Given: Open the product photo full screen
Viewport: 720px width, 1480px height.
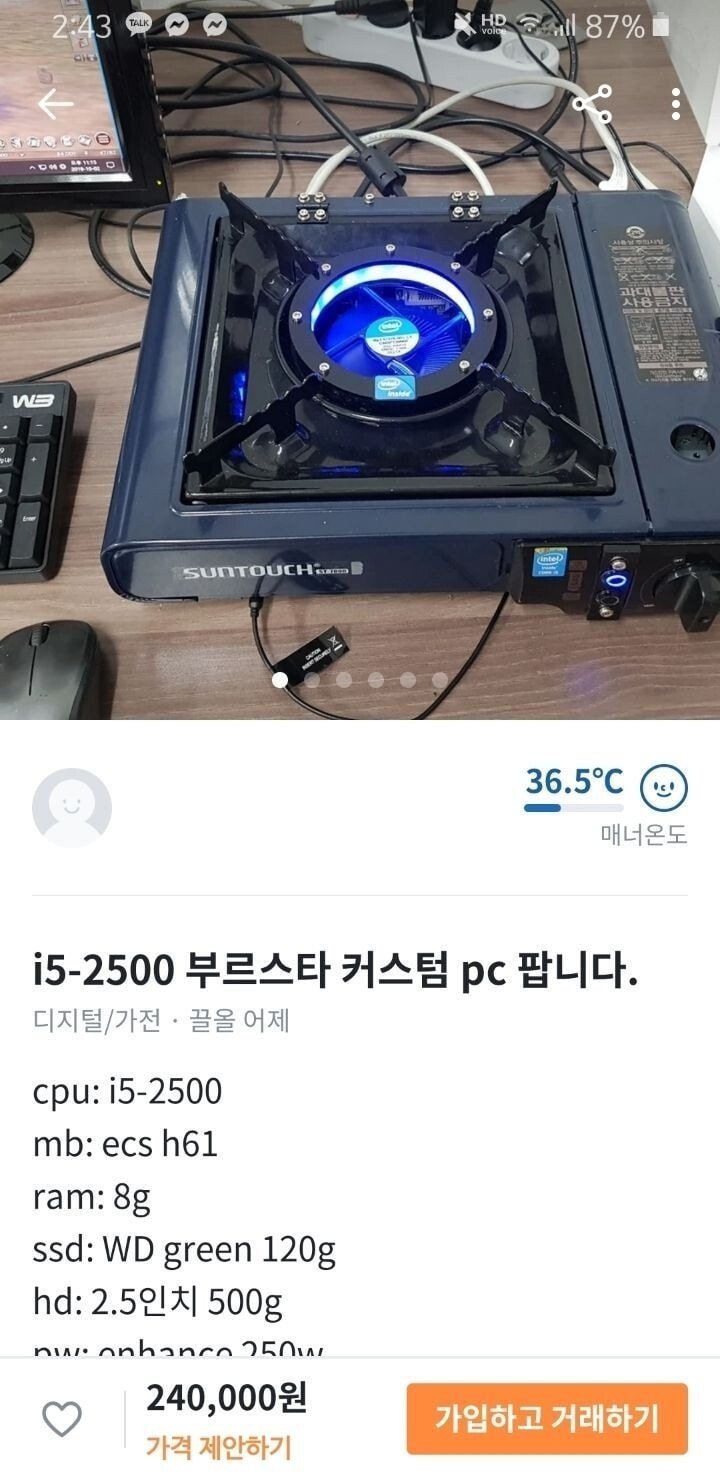Looking at the screenshot, I should pos(360,400).
